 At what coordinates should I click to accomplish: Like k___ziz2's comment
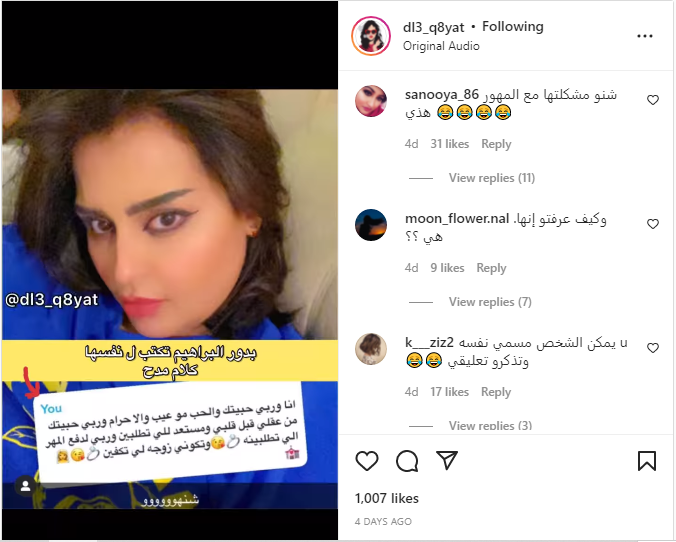[x=653, y=348]
